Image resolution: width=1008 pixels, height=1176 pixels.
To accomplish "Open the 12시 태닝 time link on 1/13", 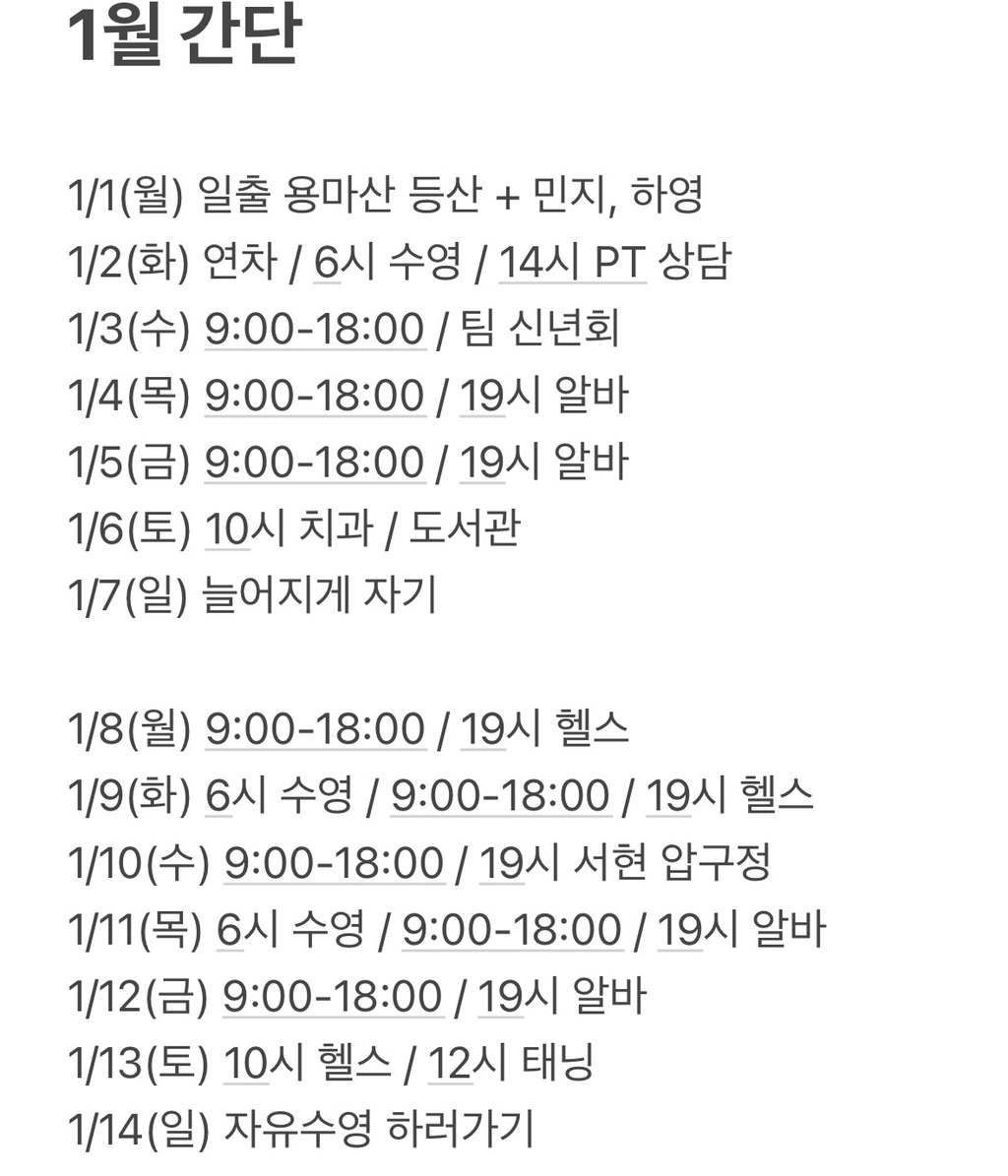I will pos(451,1064).
